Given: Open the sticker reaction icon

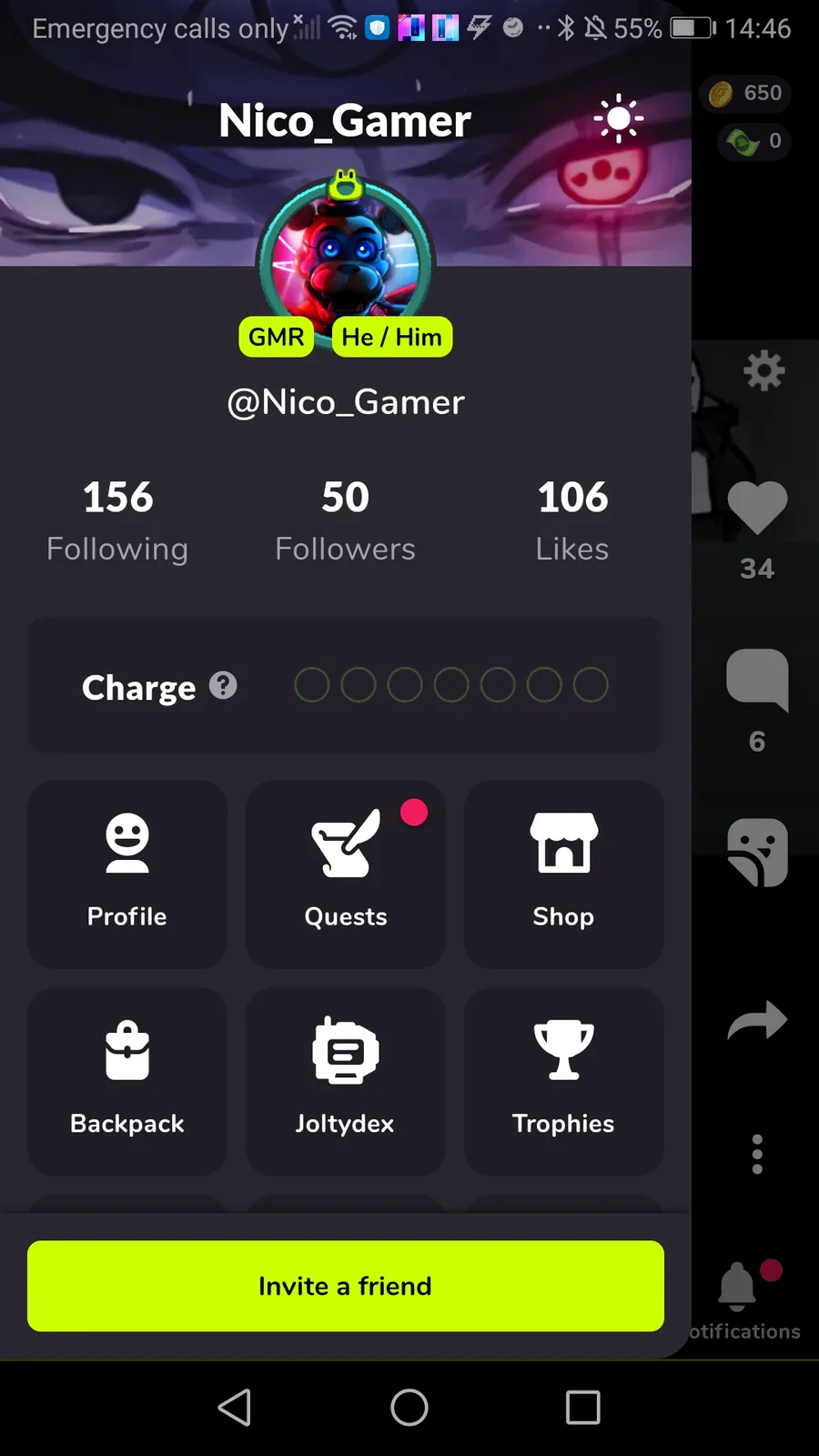Looking at the screenshot, I should click(757, 853).
